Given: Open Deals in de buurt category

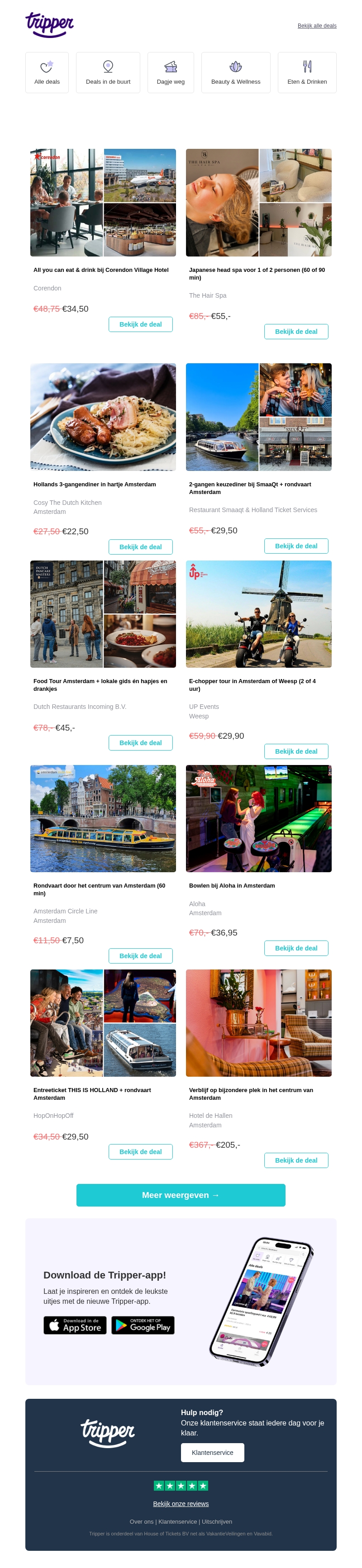Looking at the screenshot, I should pyautogui.click(x=108, y=72).
